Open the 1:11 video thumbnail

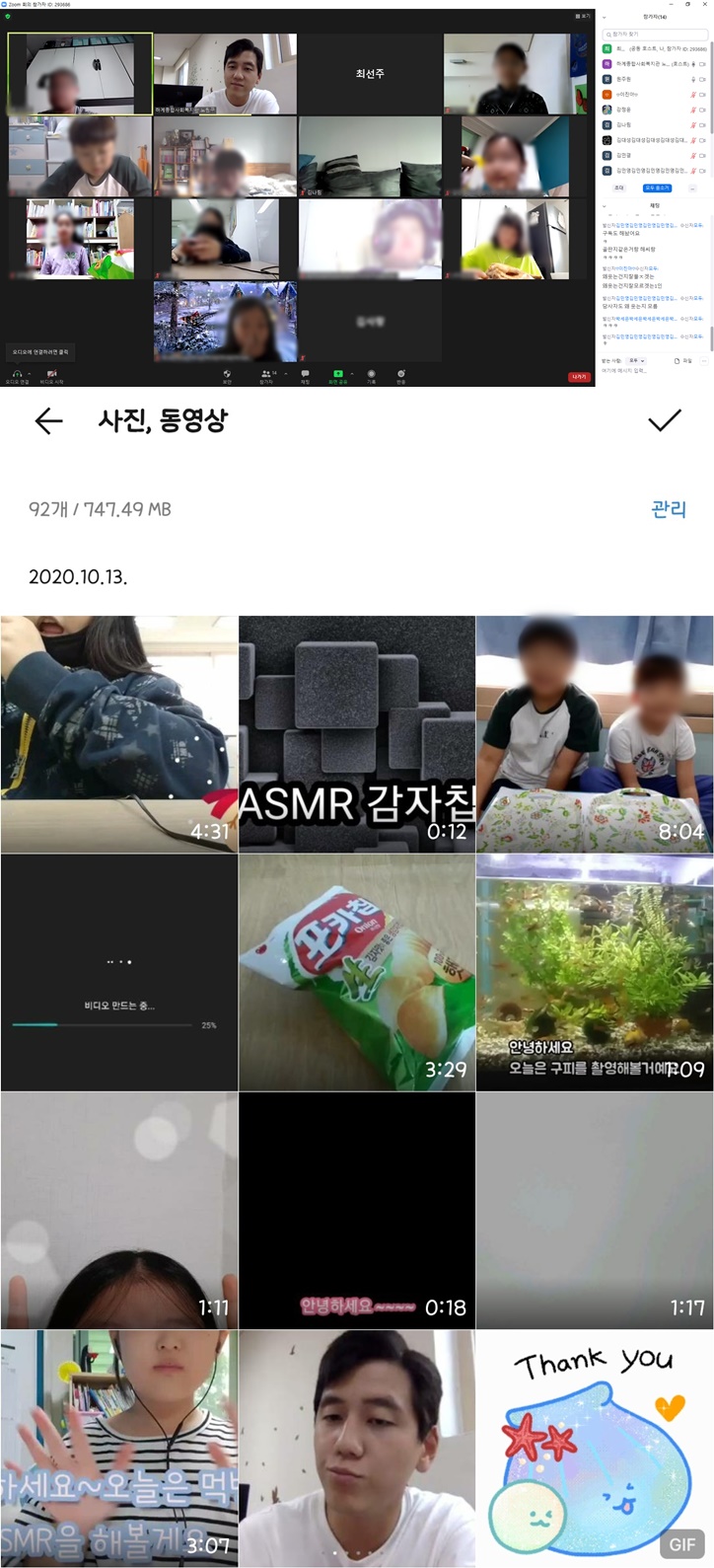coord(118,1211)
